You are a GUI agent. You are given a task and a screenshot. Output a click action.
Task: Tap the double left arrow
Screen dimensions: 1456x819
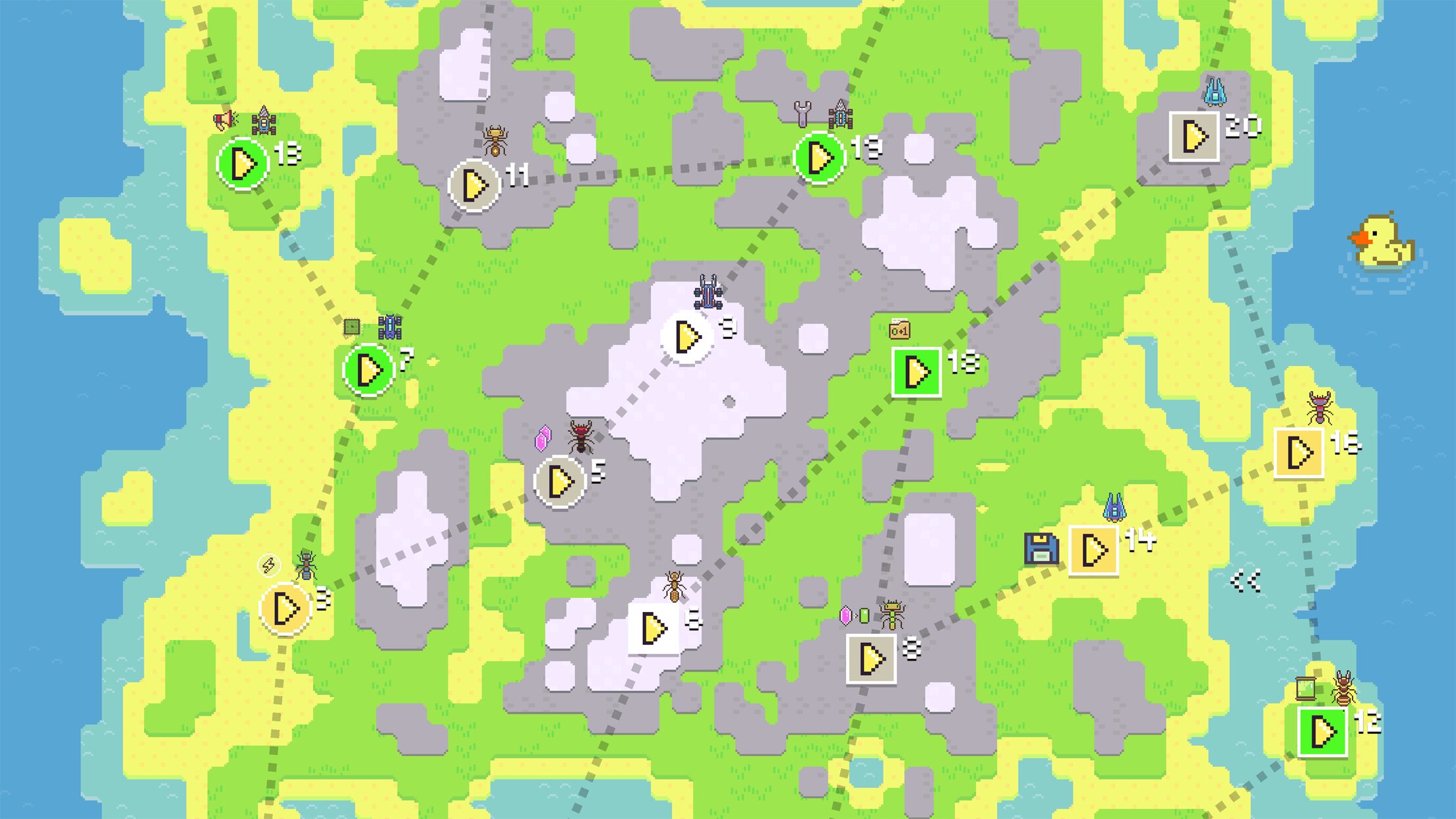coord(1245,582)
